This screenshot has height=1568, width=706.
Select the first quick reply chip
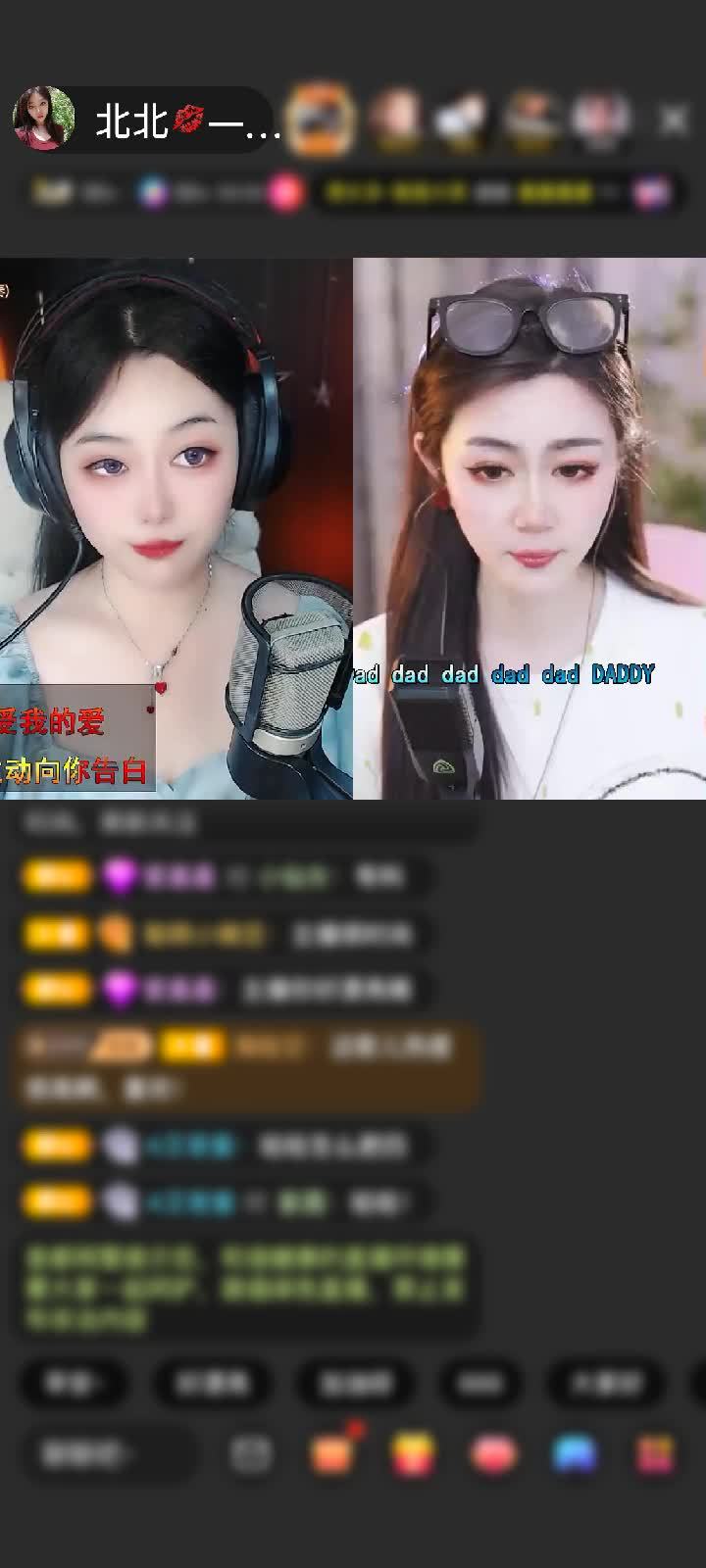coord(75,1383)
